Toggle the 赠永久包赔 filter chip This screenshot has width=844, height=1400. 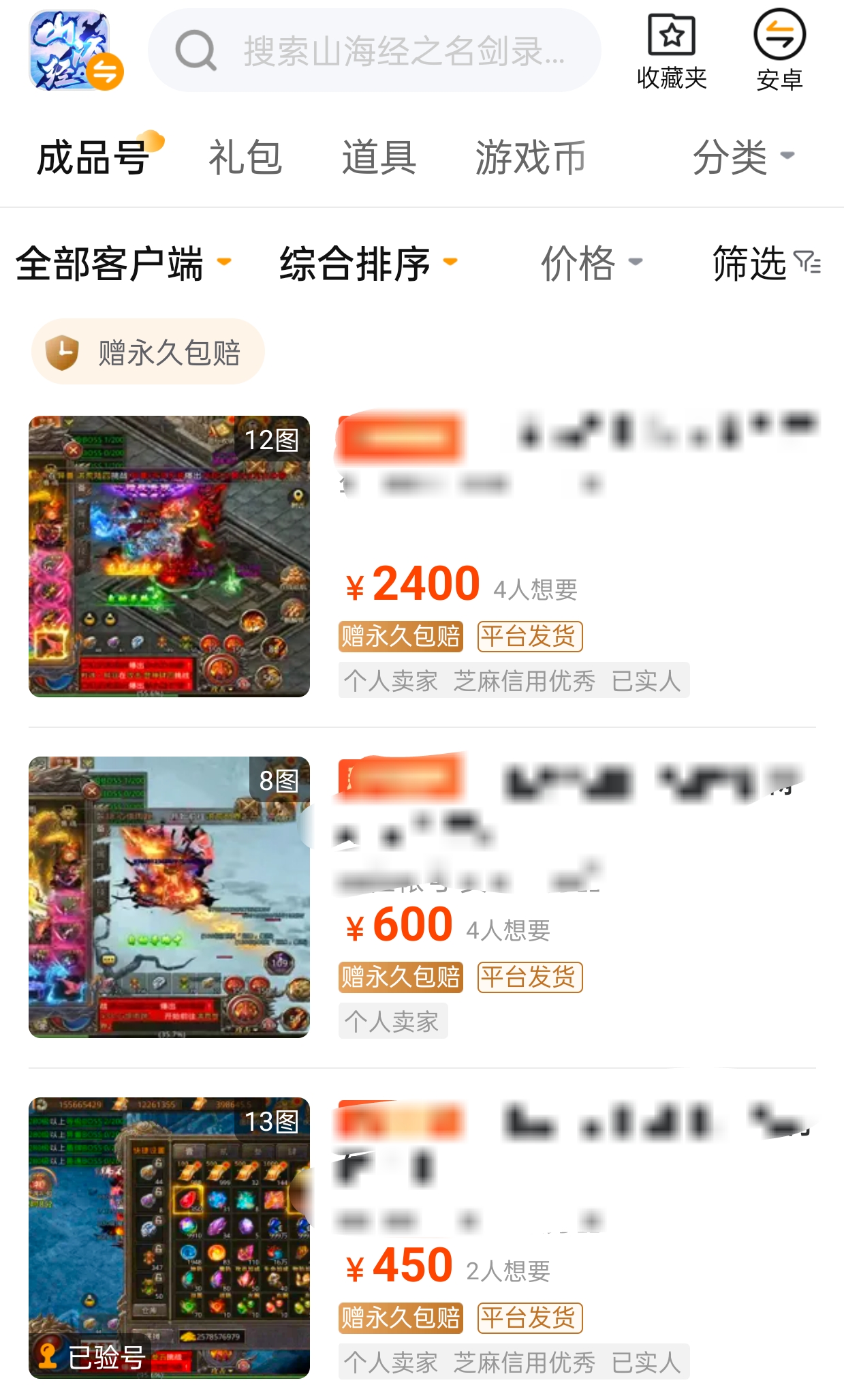(x=148, y=352)
